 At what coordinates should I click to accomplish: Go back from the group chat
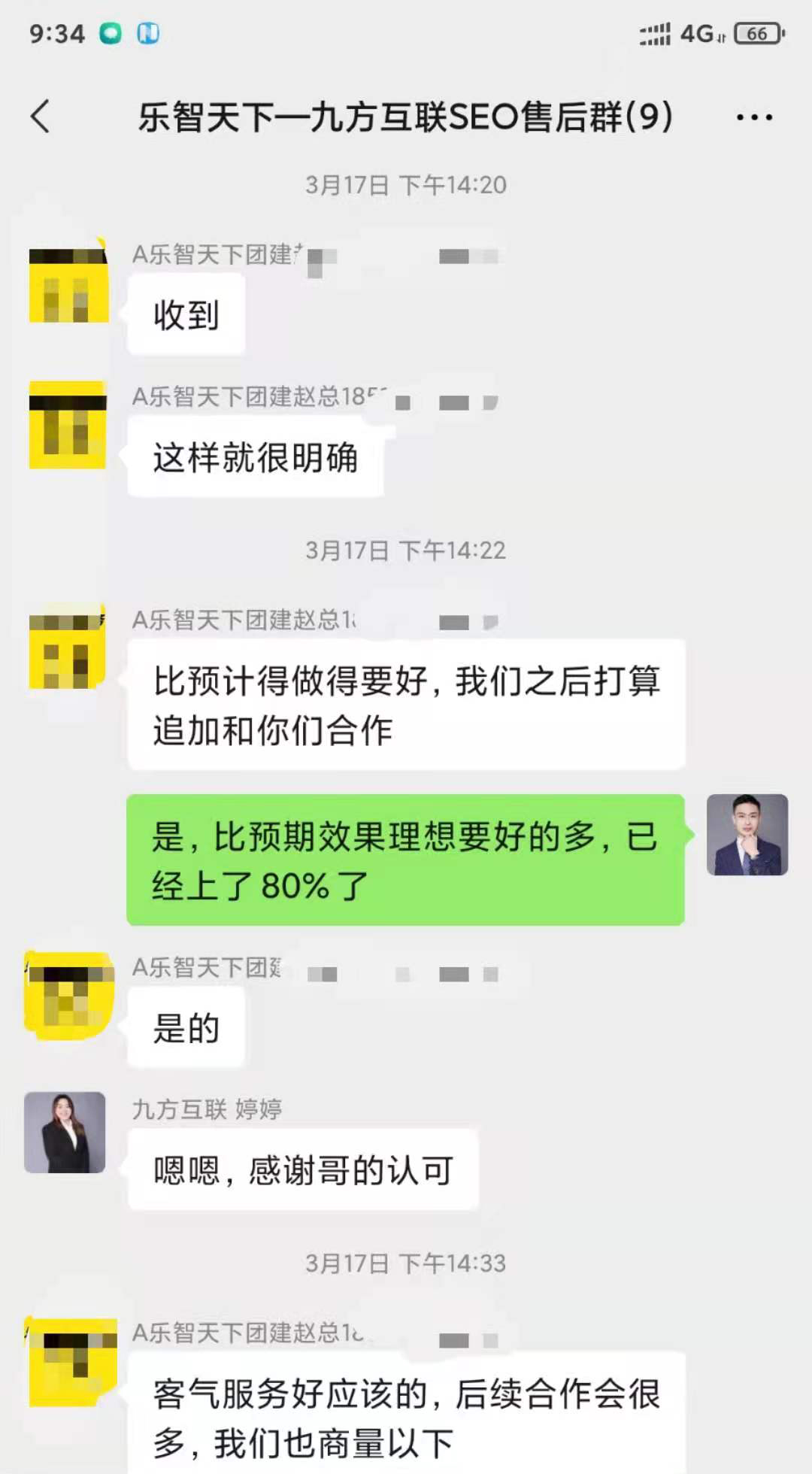[41, 117]
